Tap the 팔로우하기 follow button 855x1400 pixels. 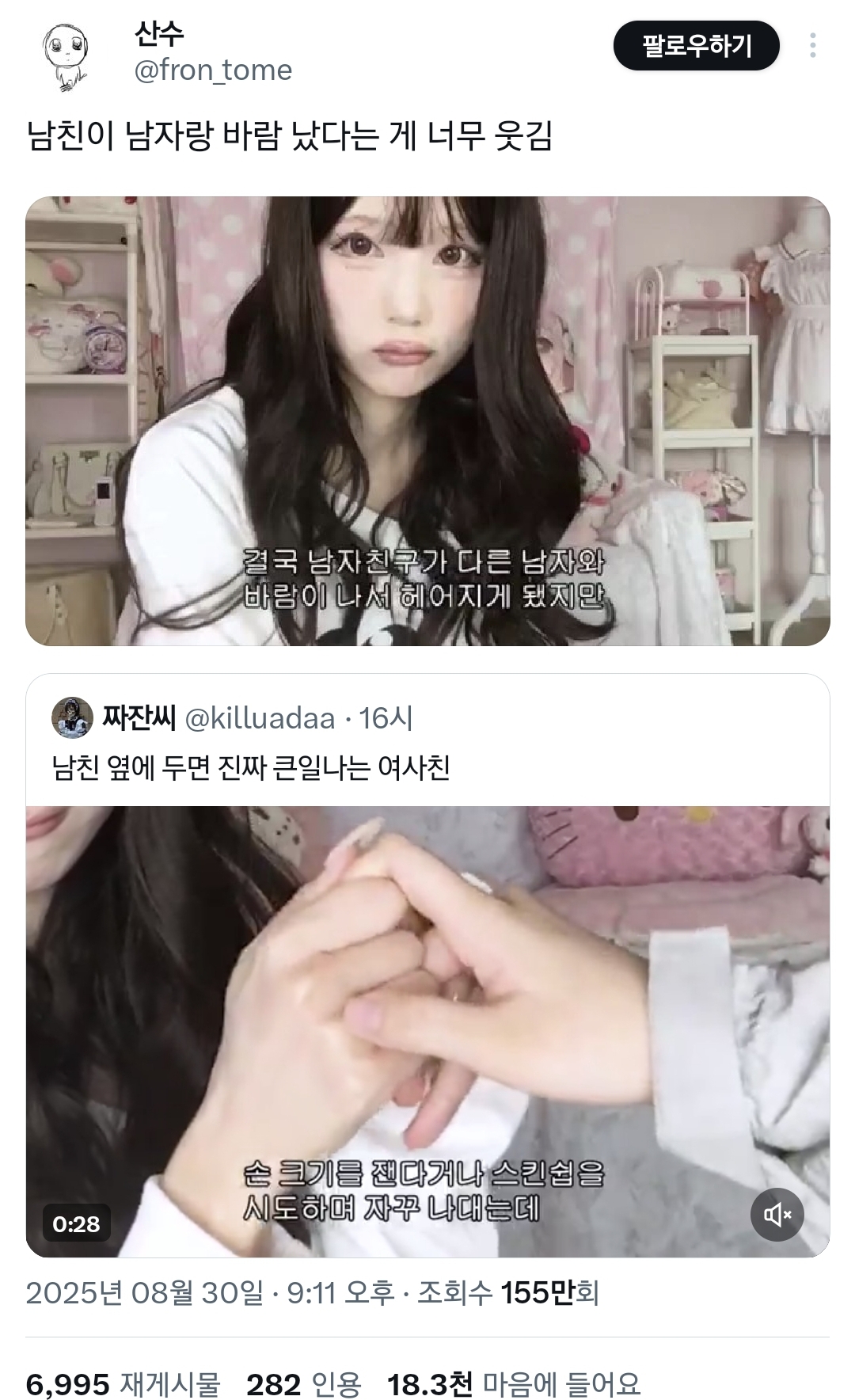pyautogui.click(x=696, y=46)
